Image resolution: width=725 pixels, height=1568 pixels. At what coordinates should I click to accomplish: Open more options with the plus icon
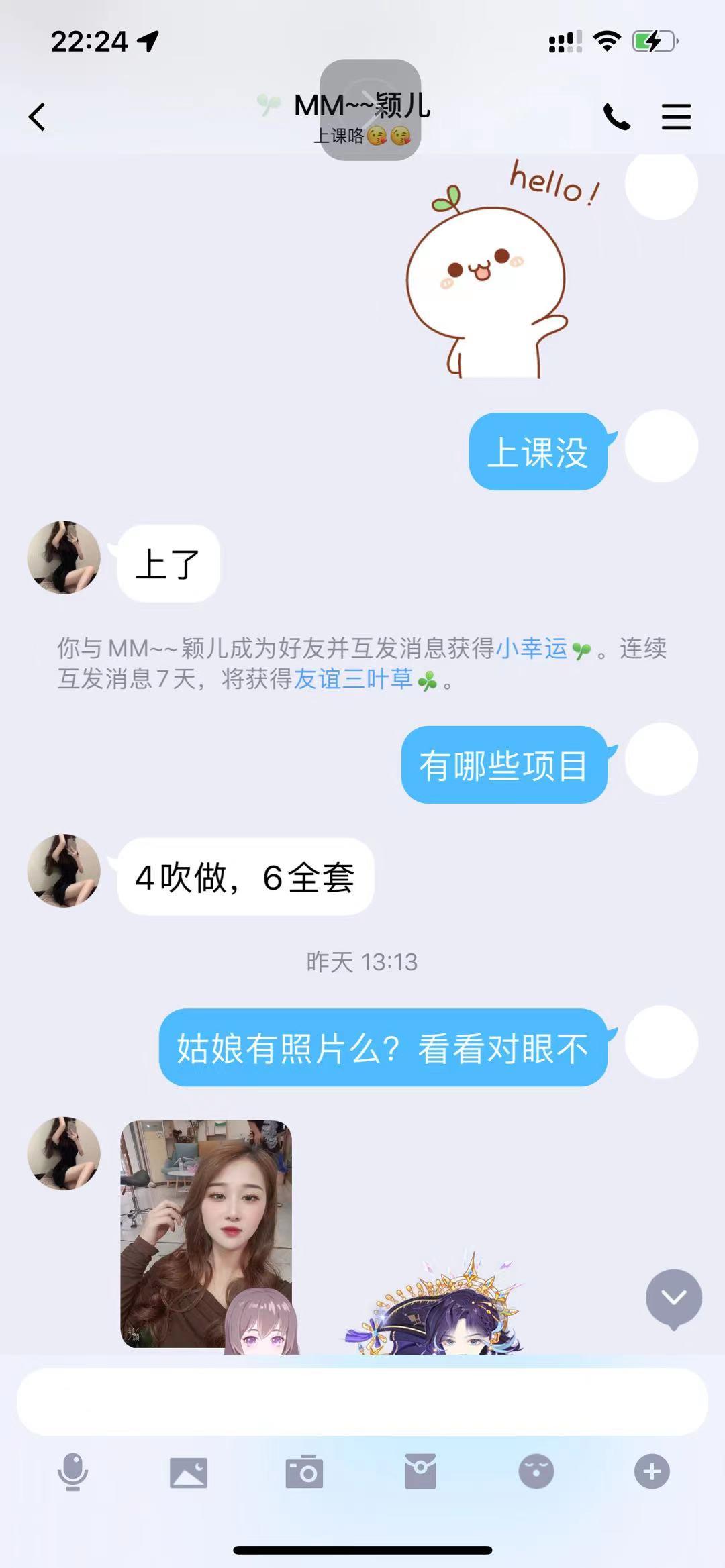[x=652, y=1472]
